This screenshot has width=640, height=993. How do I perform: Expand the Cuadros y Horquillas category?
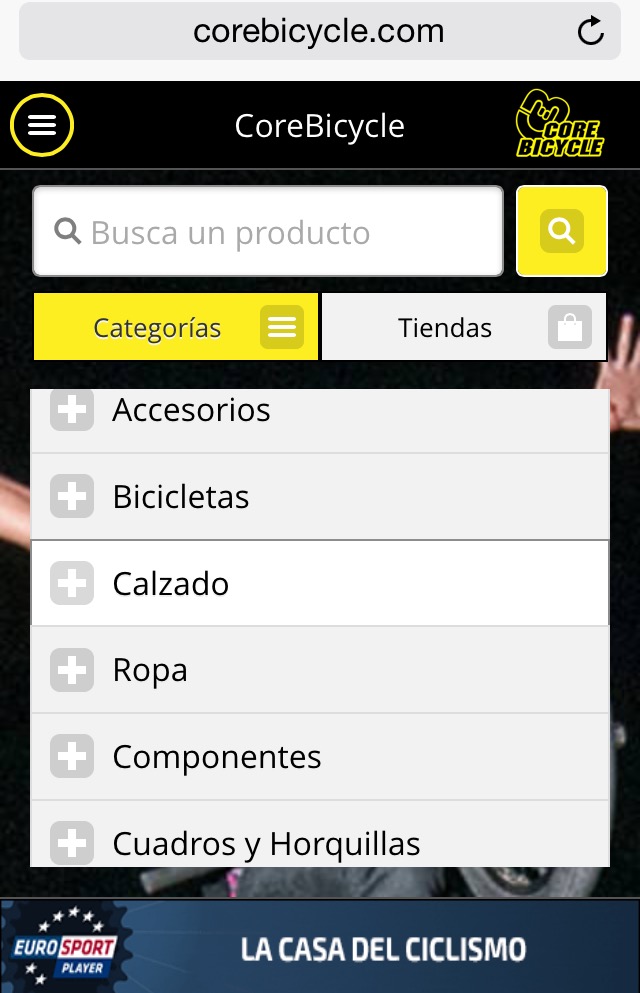[x=72, y=843]
